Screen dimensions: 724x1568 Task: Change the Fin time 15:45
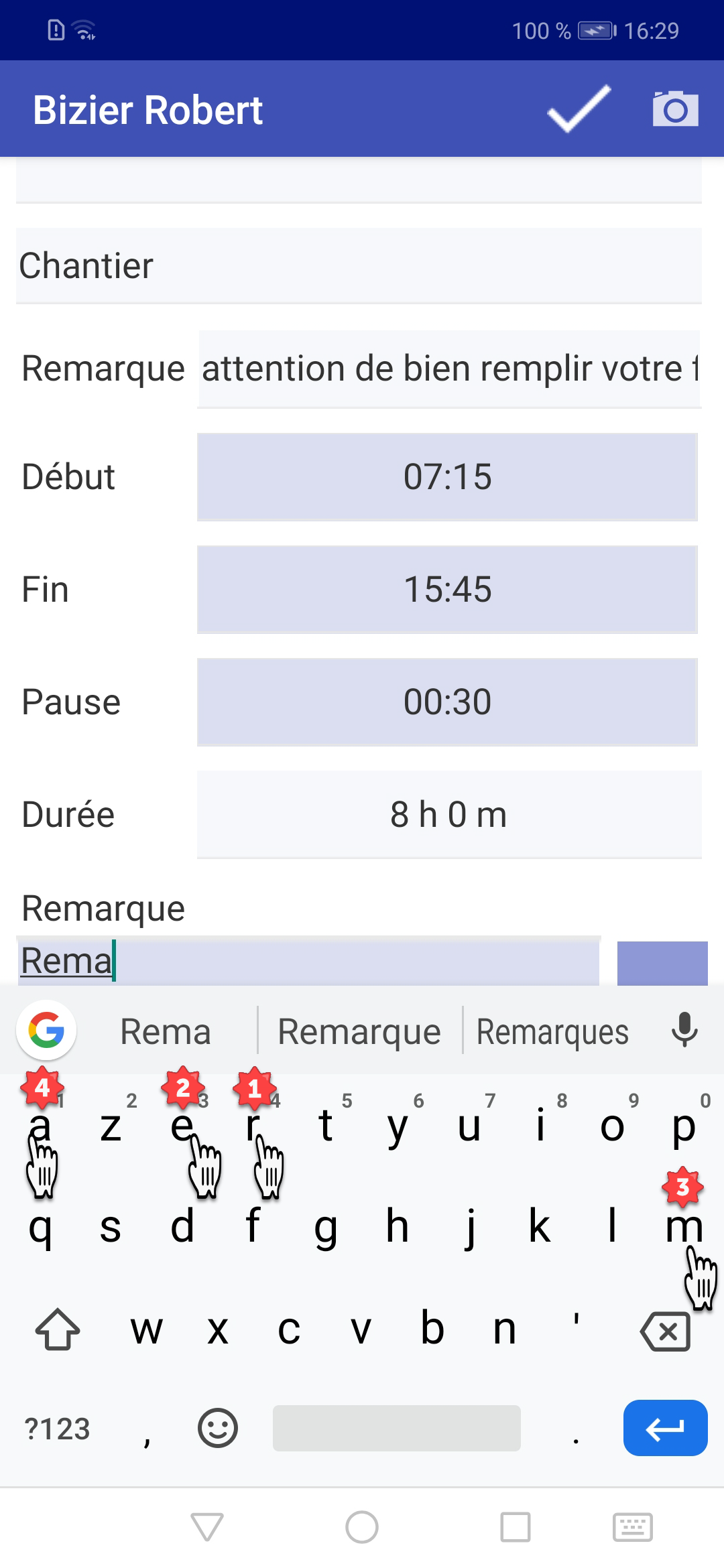(x=447, y=590)
